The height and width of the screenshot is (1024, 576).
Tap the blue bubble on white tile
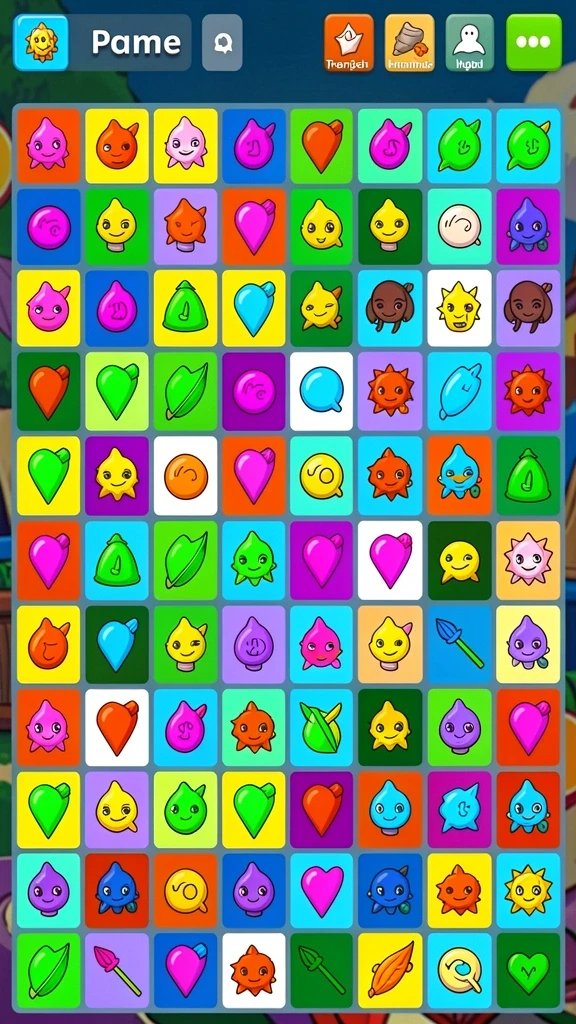pyautogui.click(x=321, y=391)
